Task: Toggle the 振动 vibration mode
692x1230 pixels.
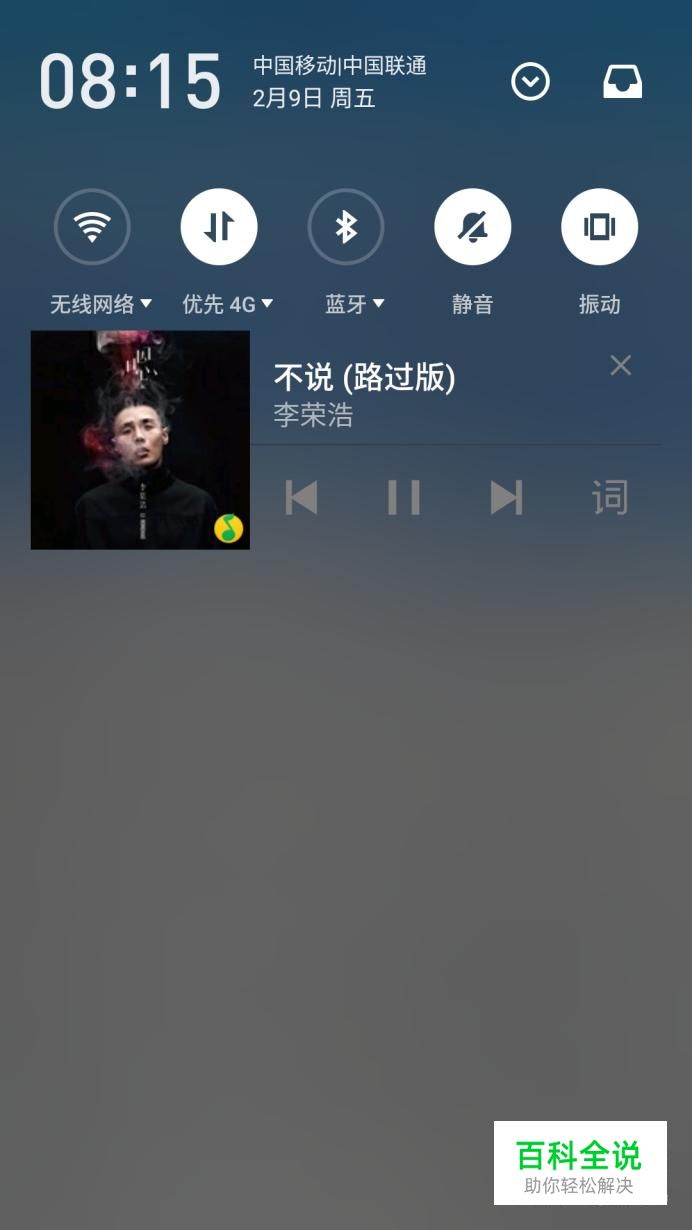Action: click(599, 227)
